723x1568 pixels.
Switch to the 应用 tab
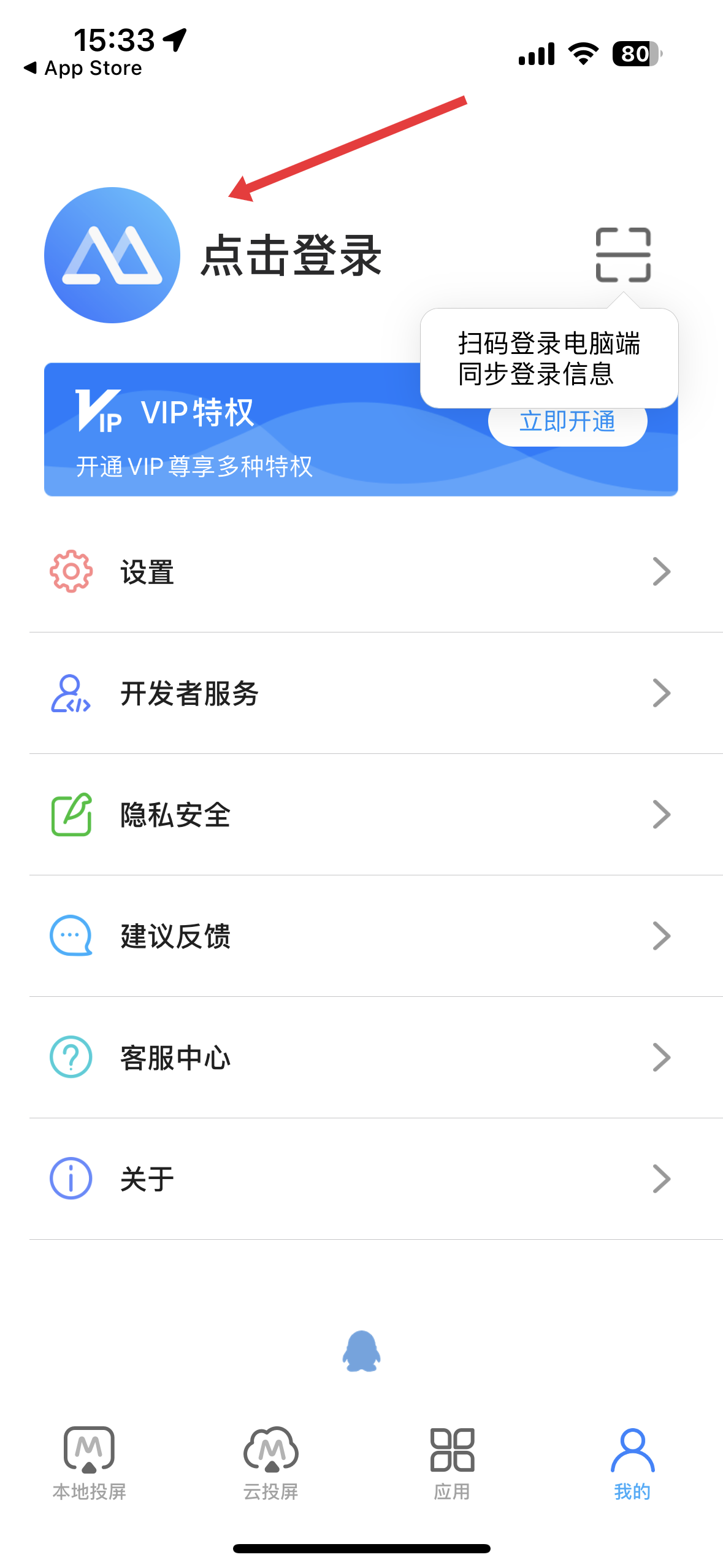[452, 1463]
